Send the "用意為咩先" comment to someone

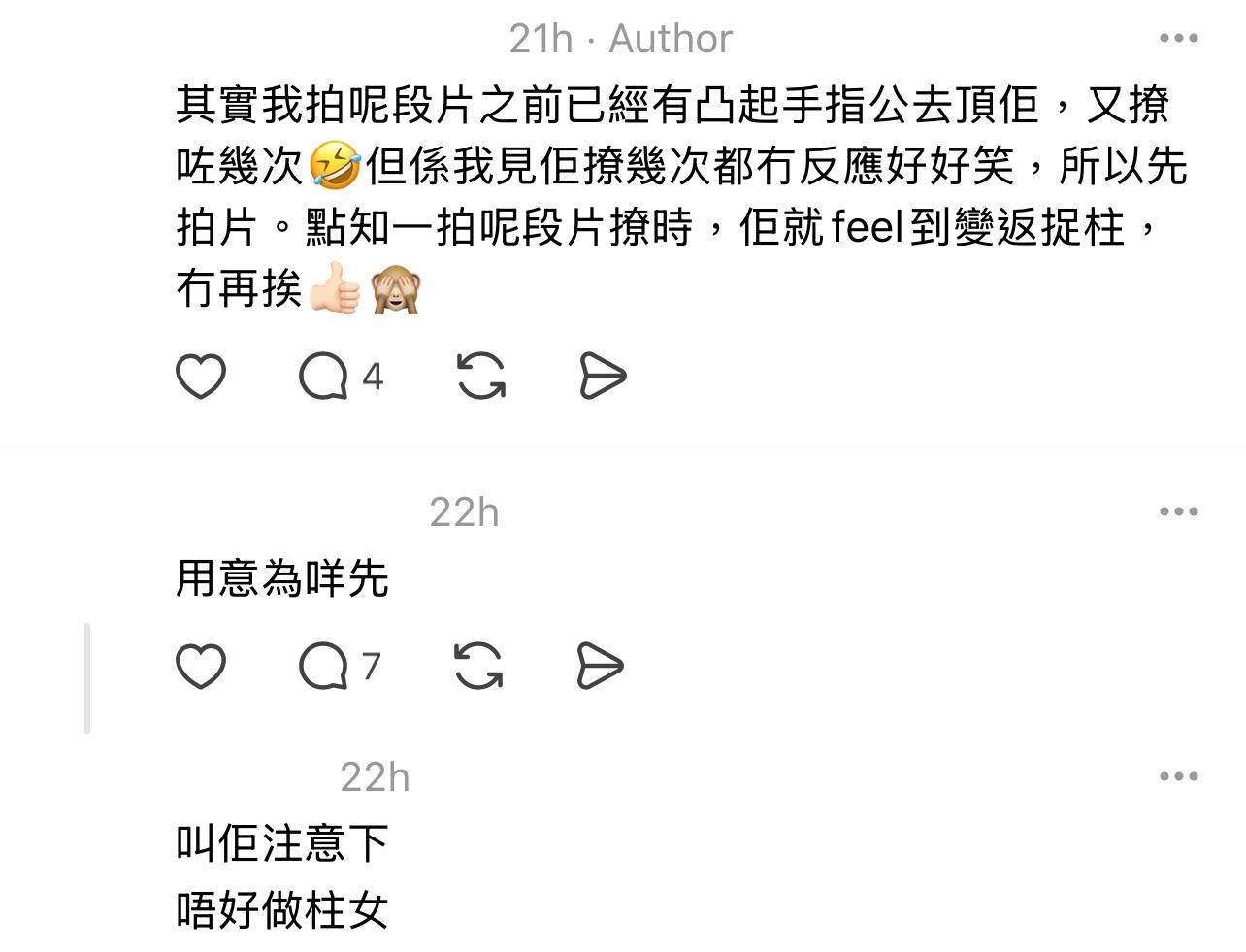click(x=600, y=667)
